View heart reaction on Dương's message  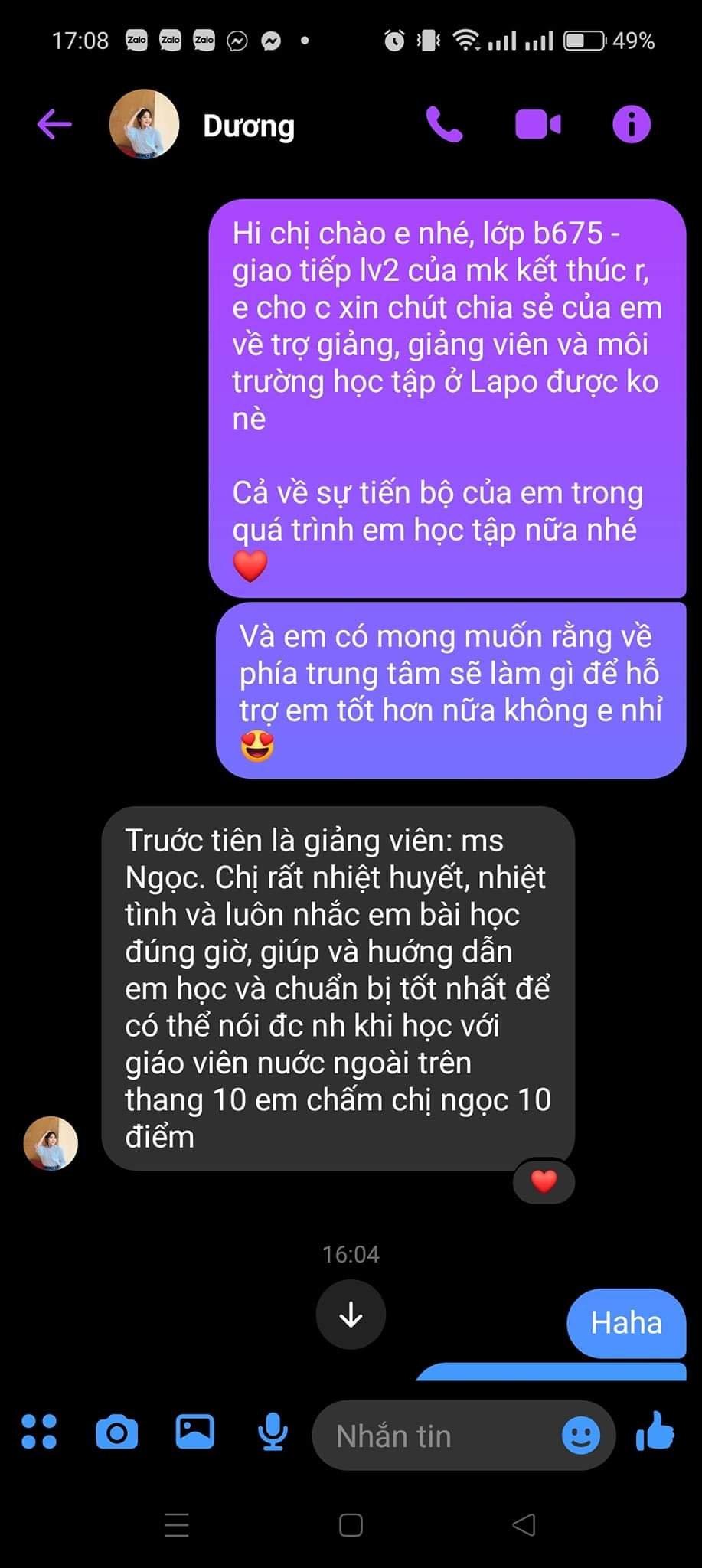(544, 1181)
